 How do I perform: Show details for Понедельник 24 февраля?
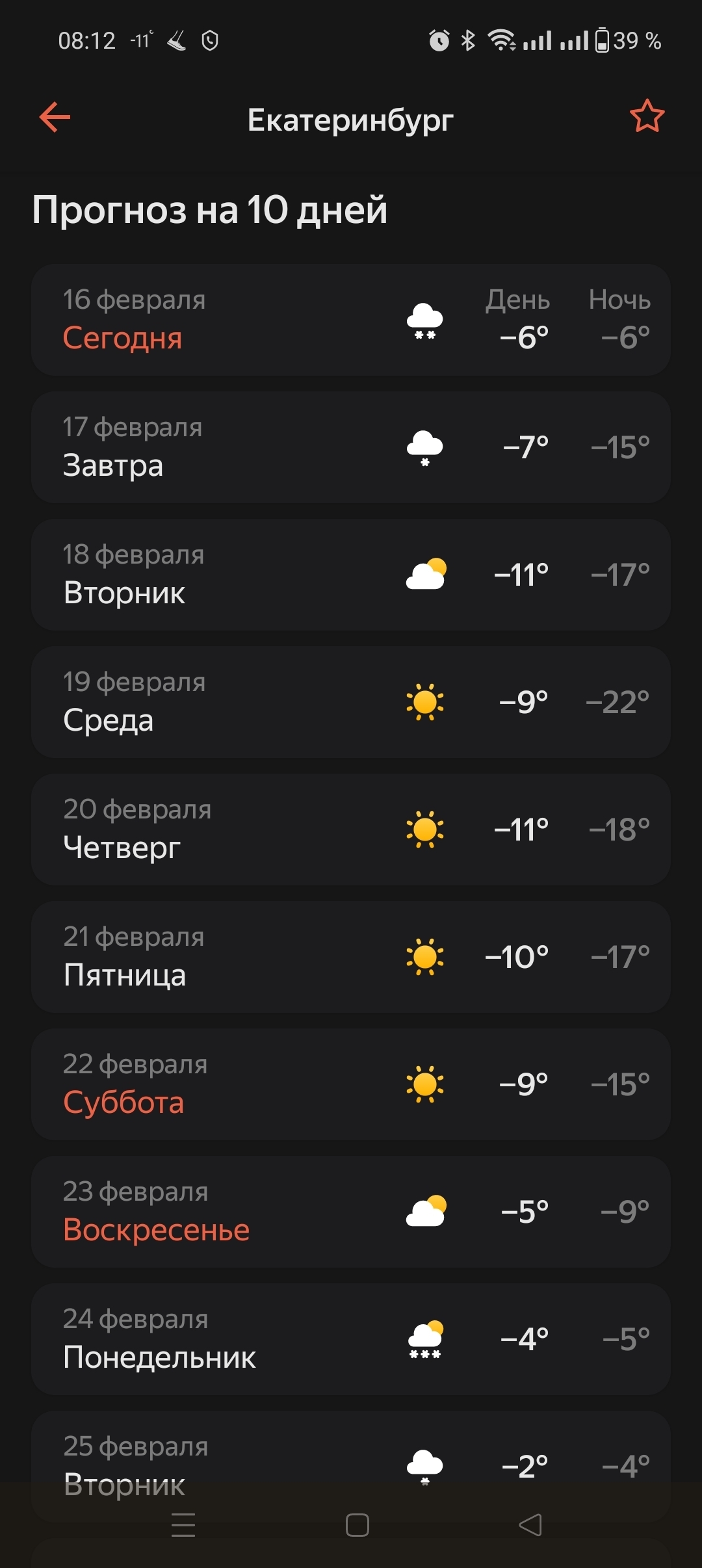click(351, 1339)
